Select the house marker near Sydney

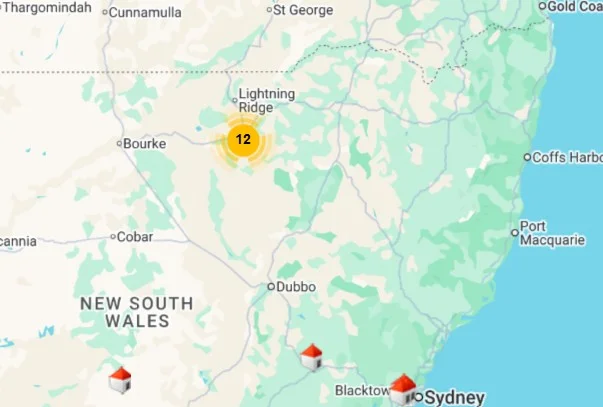click(402, 386)
